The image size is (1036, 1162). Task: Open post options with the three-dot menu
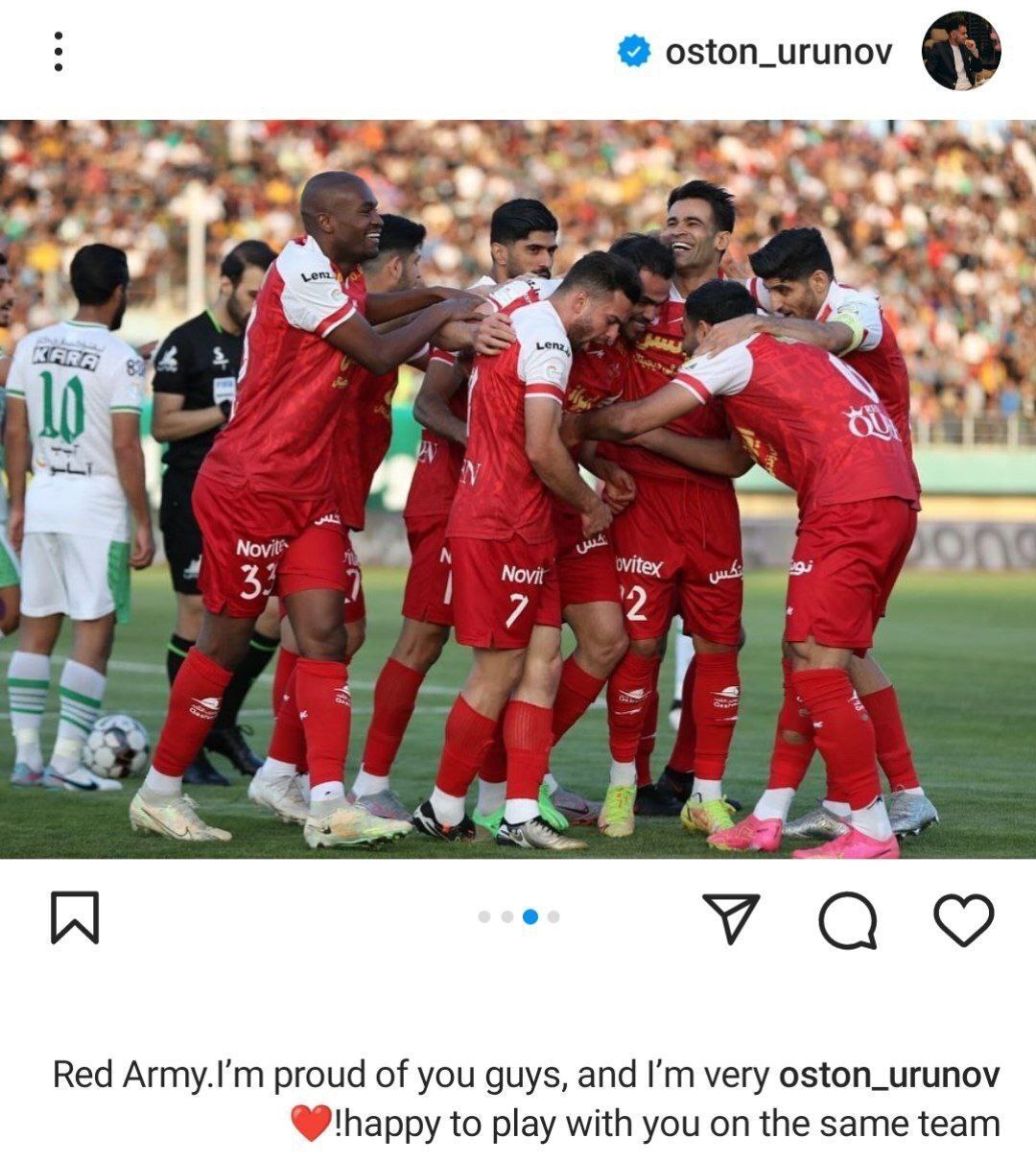tap(59, 50)
